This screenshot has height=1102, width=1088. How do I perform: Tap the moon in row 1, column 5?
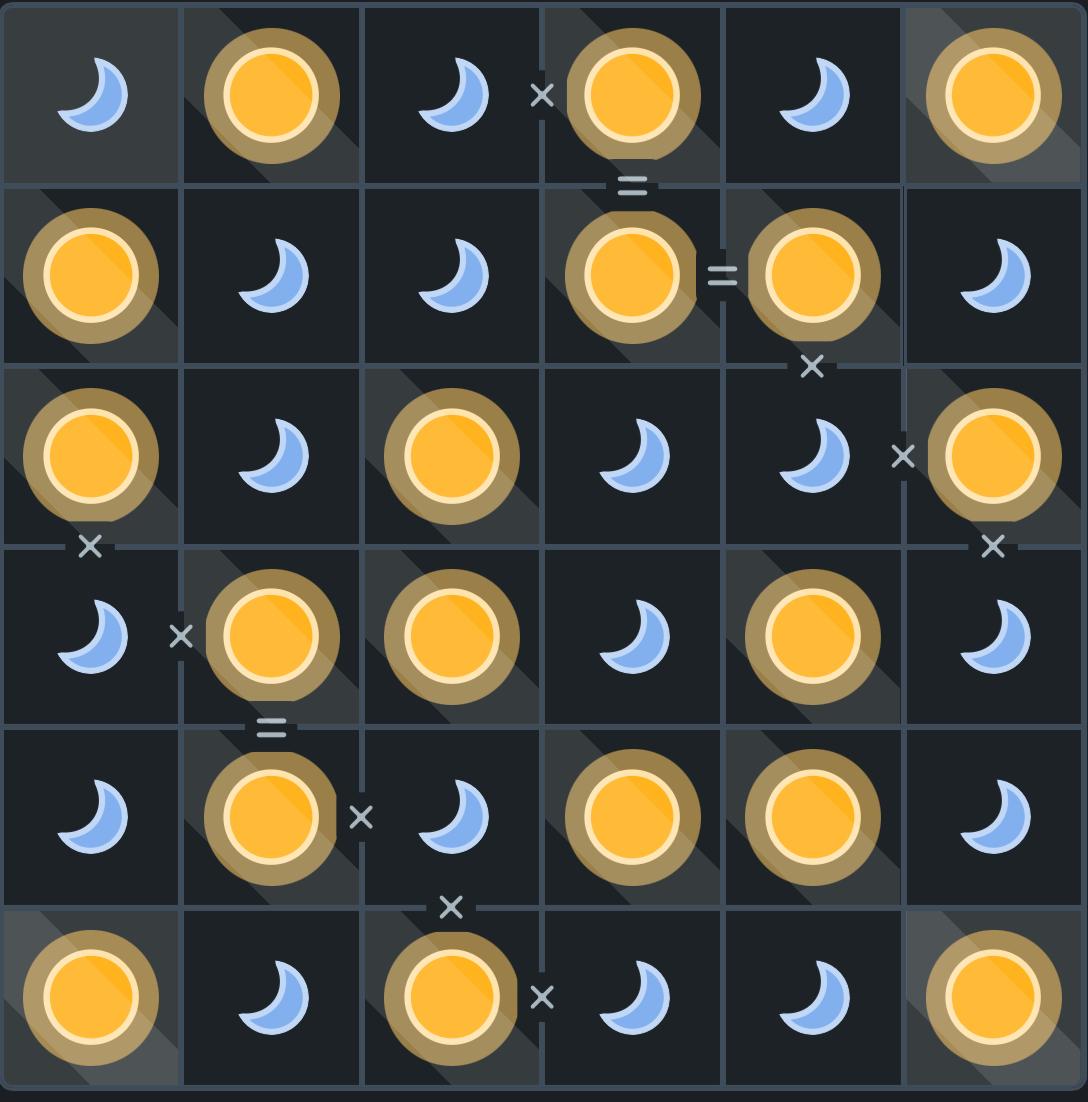pos(812,96)
